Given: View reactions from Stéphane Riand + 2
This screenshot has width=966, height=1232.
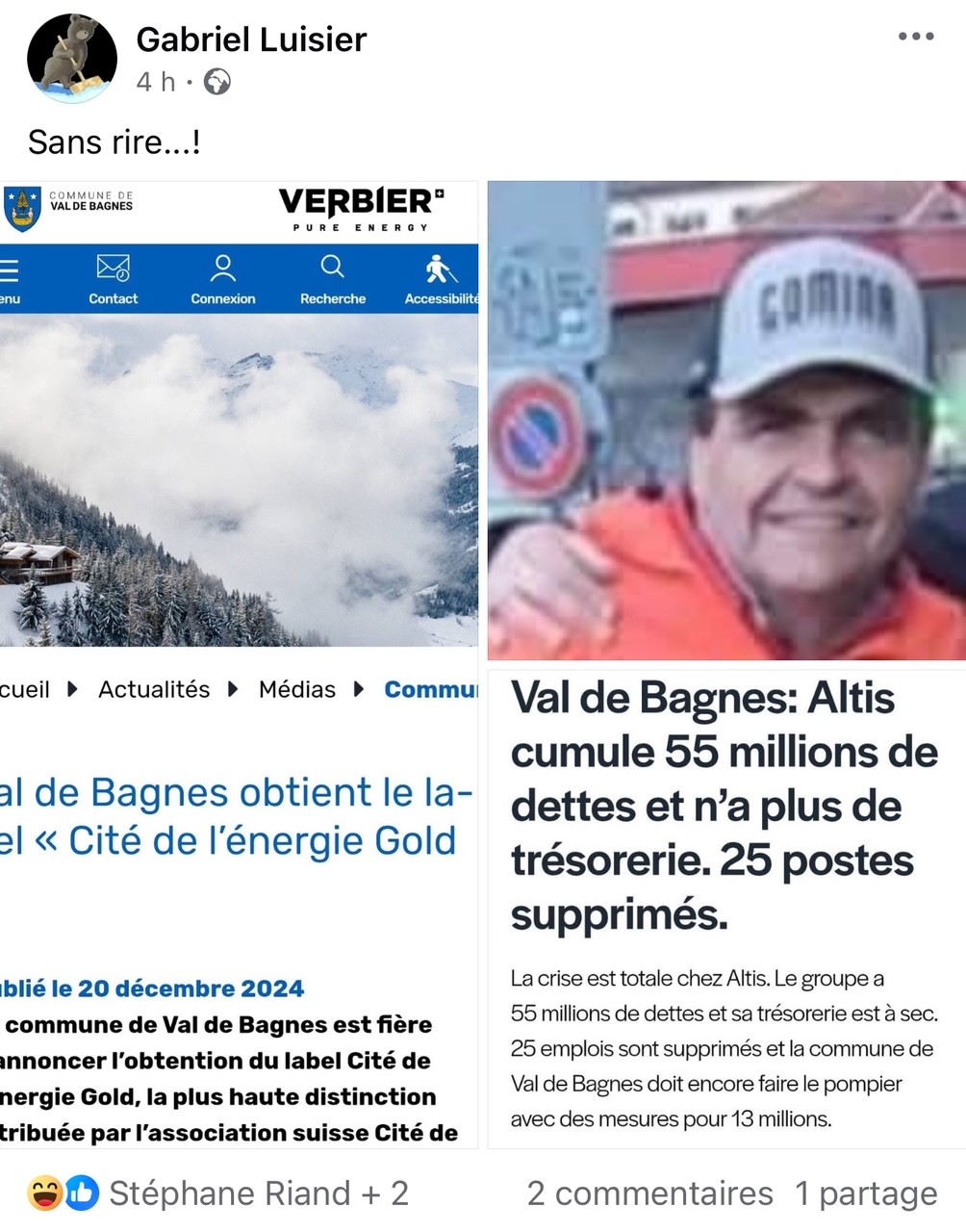Looking at the screenshot, I should pos(218,1193).
